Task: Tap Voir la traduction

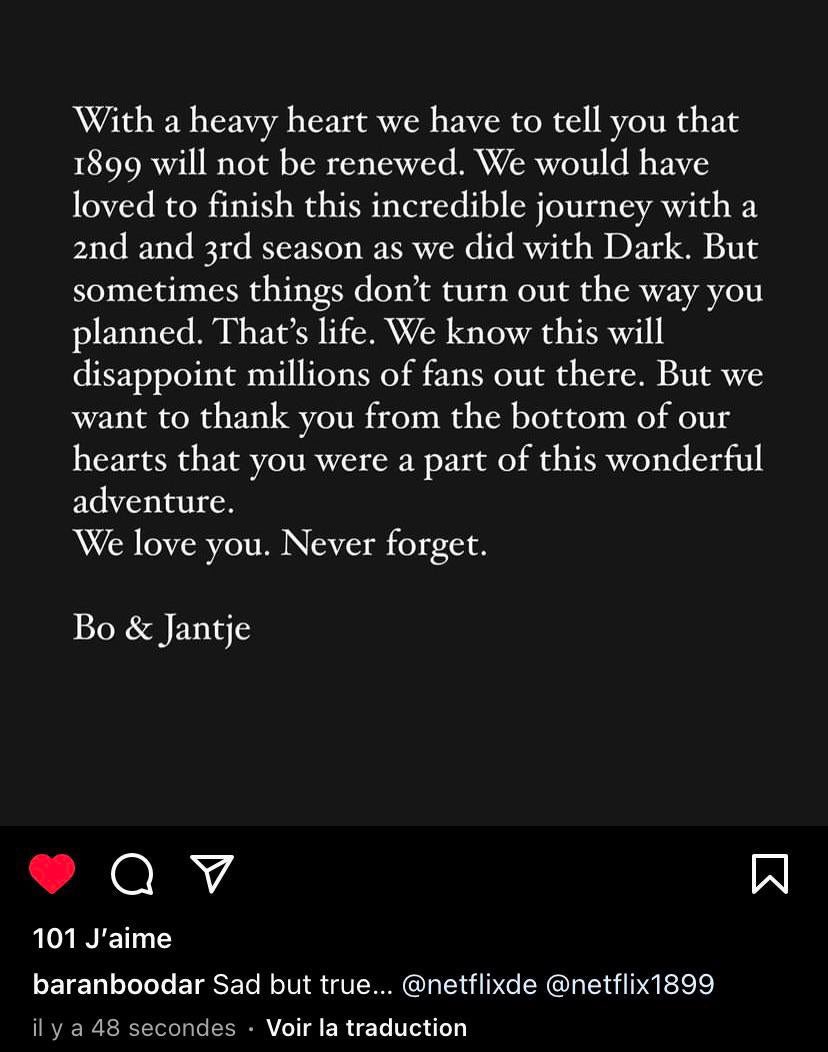Action: (x=366, y=1027)
